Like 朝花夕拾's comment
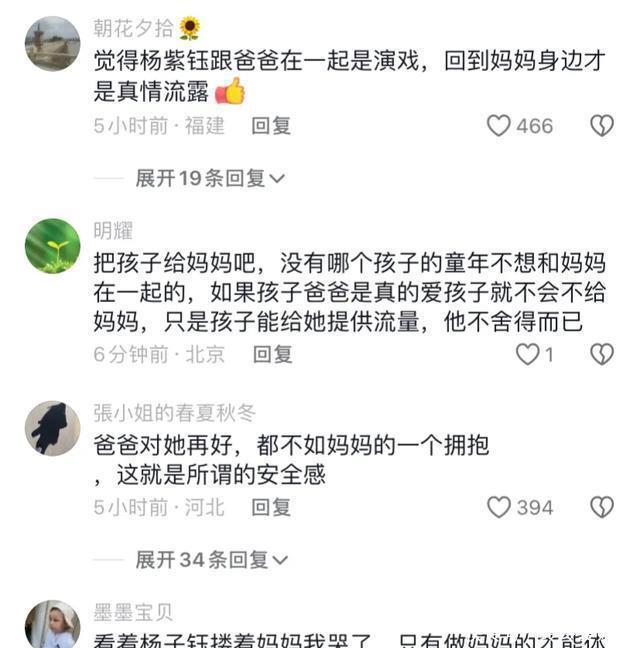 [498, 126]
